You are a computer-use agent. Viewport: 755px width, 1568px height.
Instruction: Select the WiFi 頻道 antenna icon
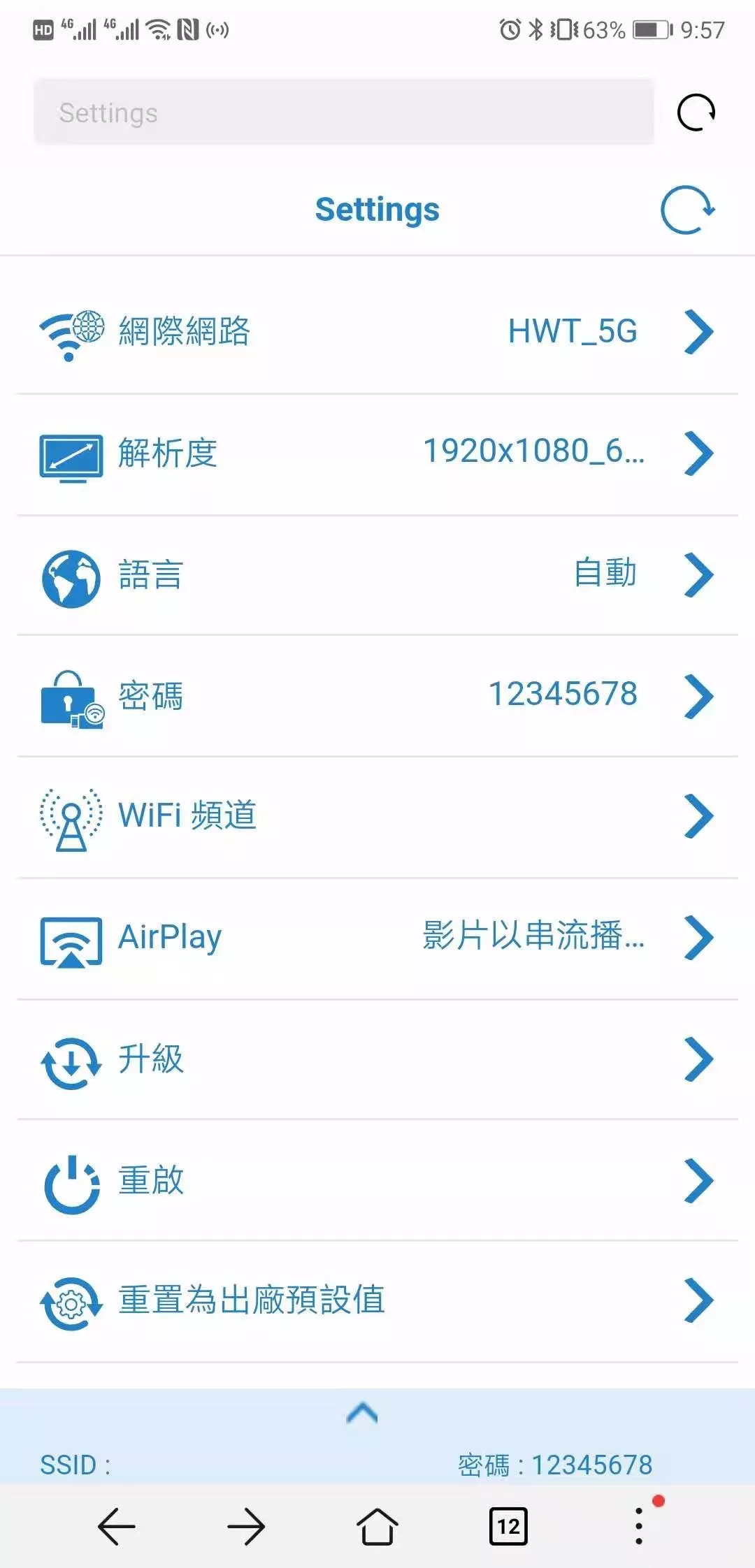[x=71, y=818]
